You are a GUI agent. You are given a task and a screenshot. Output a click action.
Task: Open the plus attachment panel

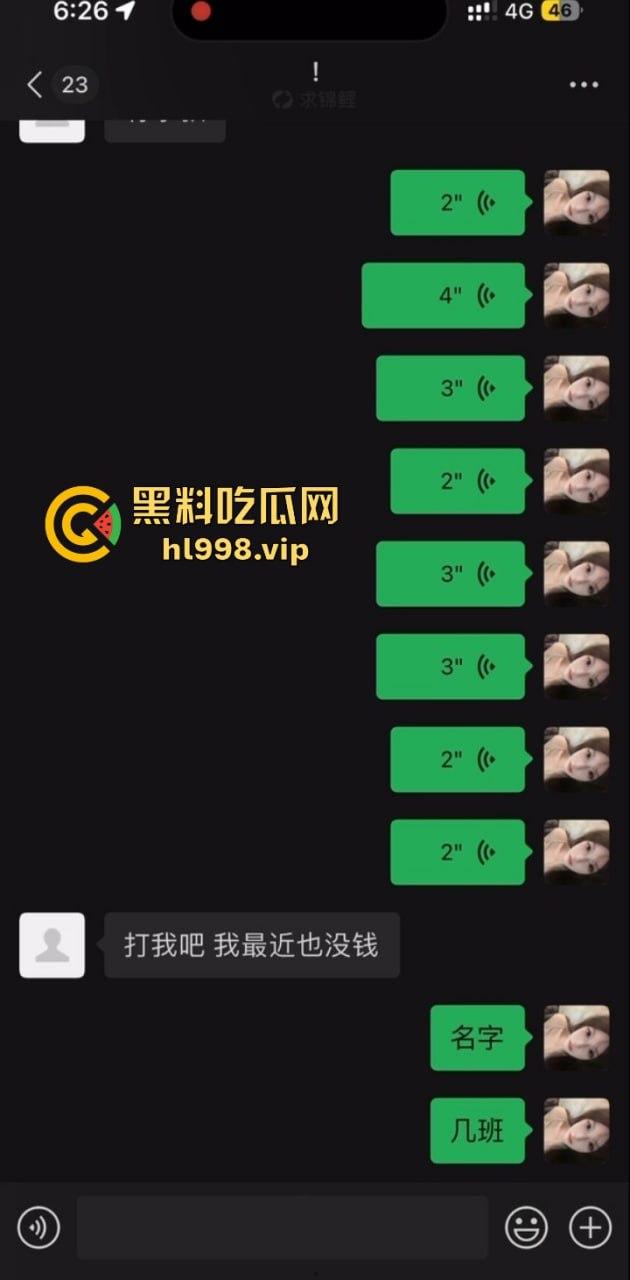590,1227
